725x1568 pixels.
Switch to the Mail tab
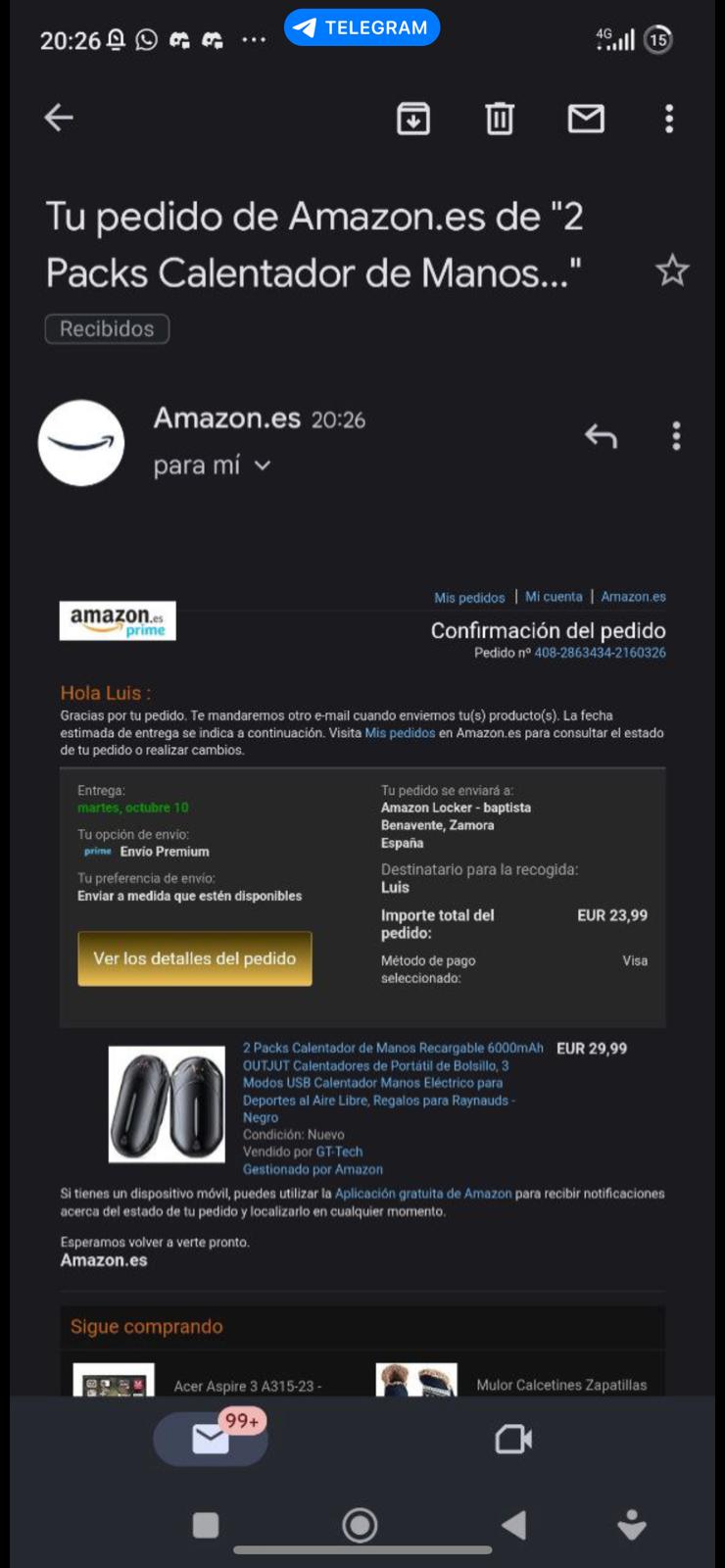pyautogui.click(x=211, y=1439)
